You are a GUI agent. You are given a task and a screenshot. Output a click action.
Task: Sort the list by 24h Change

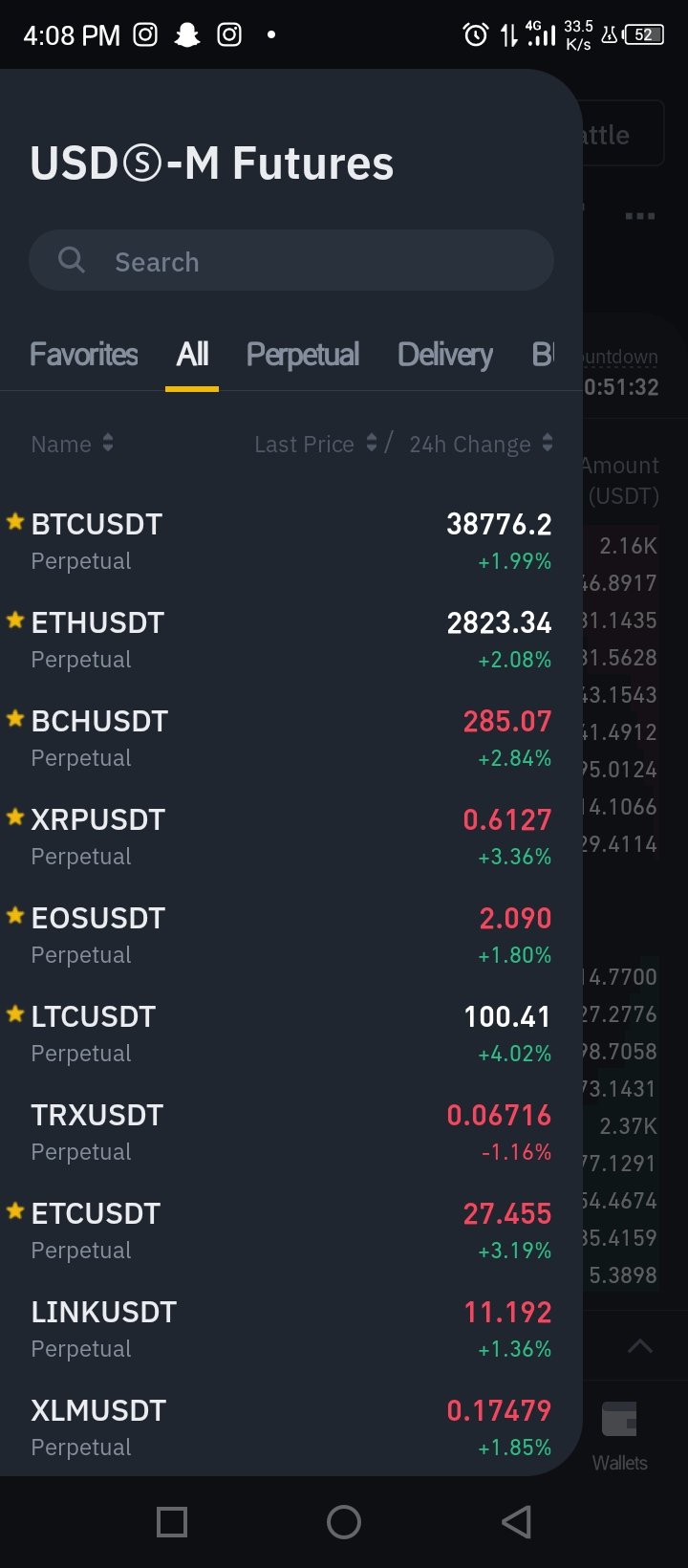[481, 444]
